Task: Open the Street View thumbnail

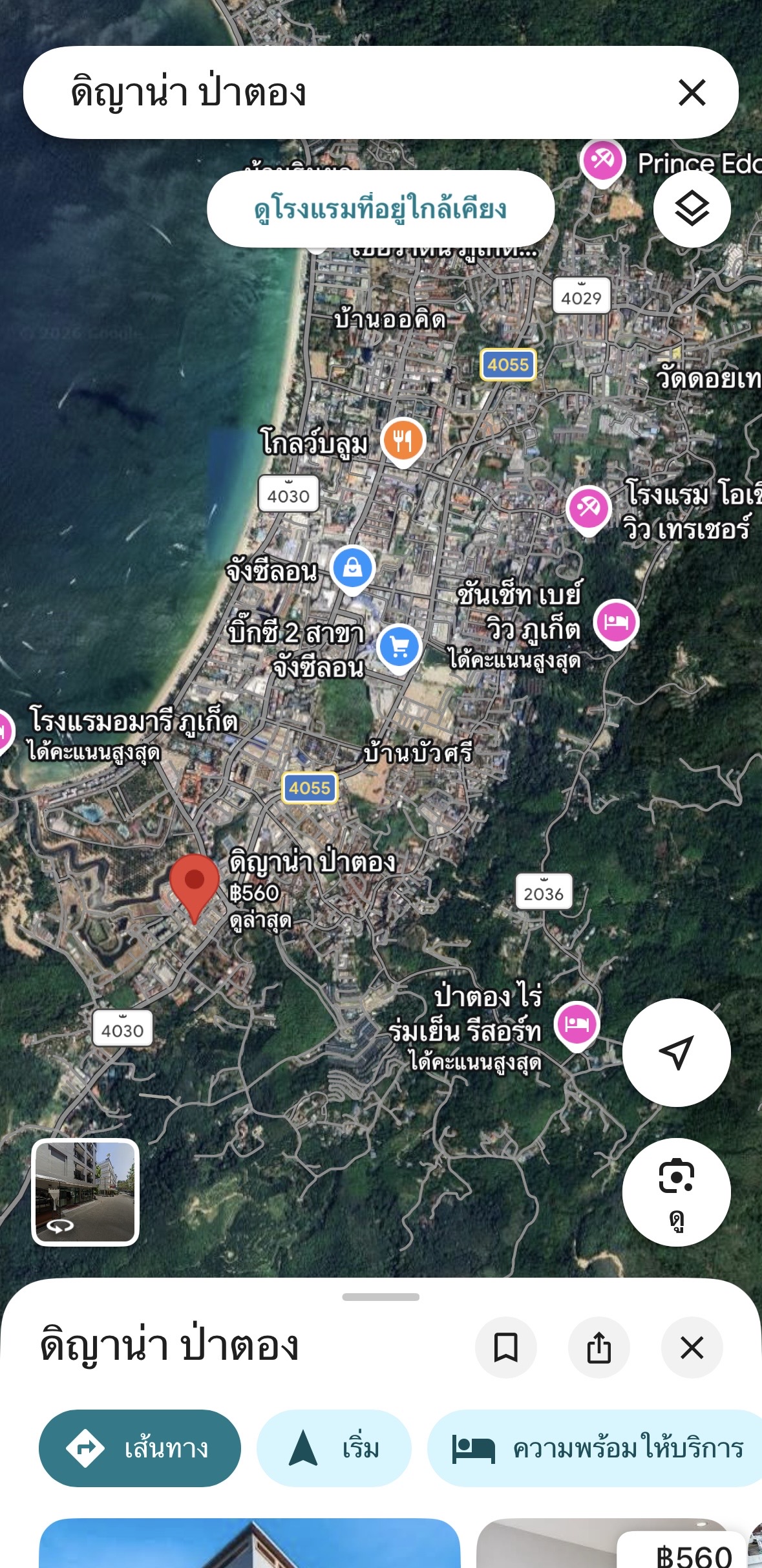Action: click(85, 1192)
